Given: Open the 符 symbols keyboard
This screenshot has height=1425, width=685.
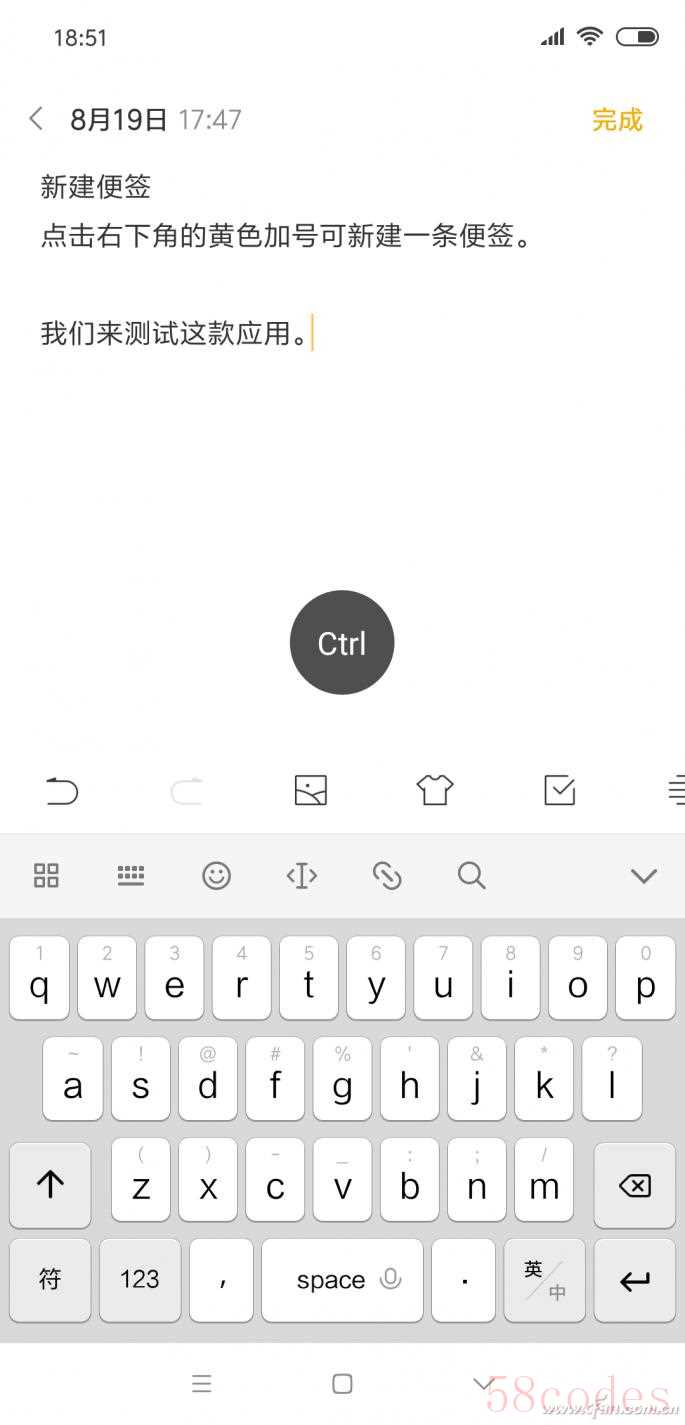Looking at the screenshot, I should [50, 1279].
